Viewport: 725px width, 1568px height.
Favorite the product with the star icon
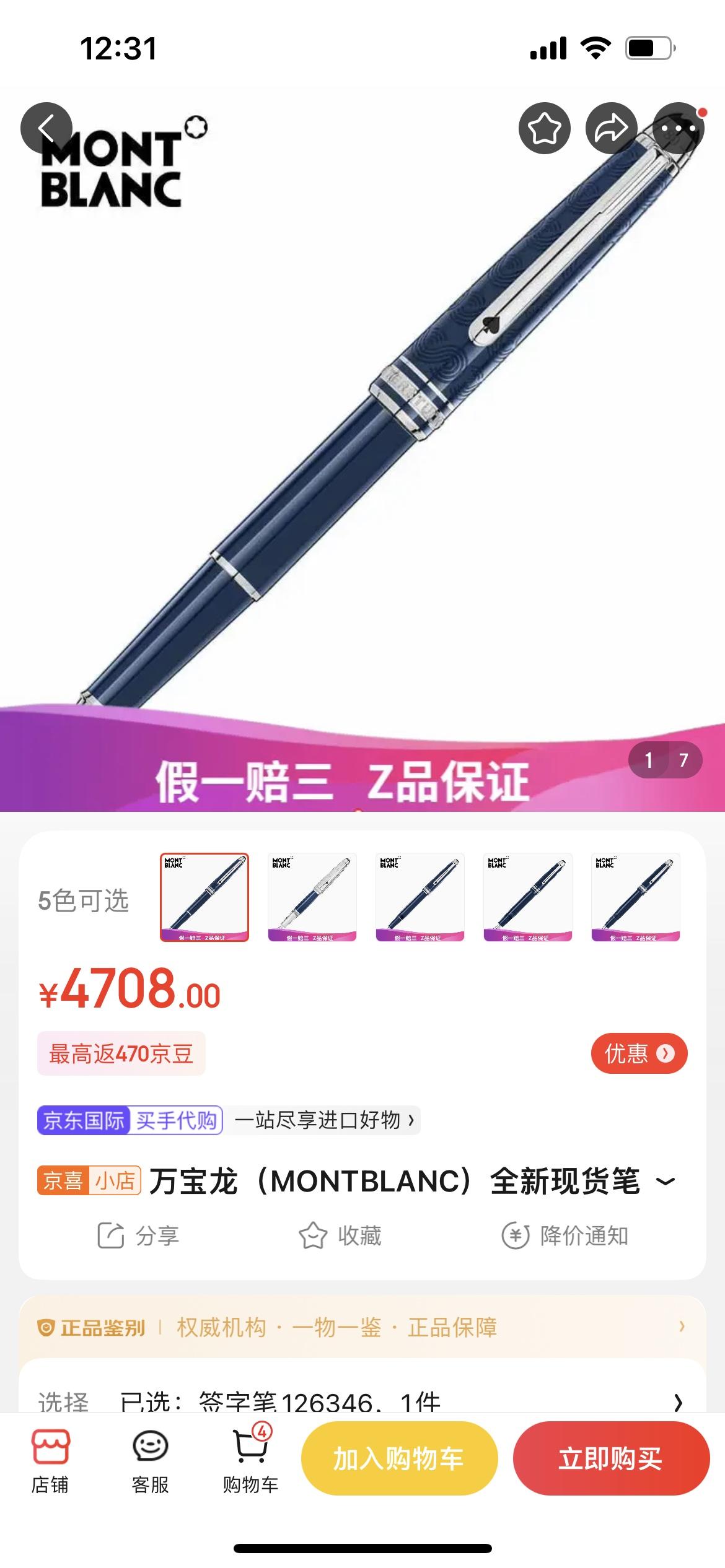pos(544,128)
